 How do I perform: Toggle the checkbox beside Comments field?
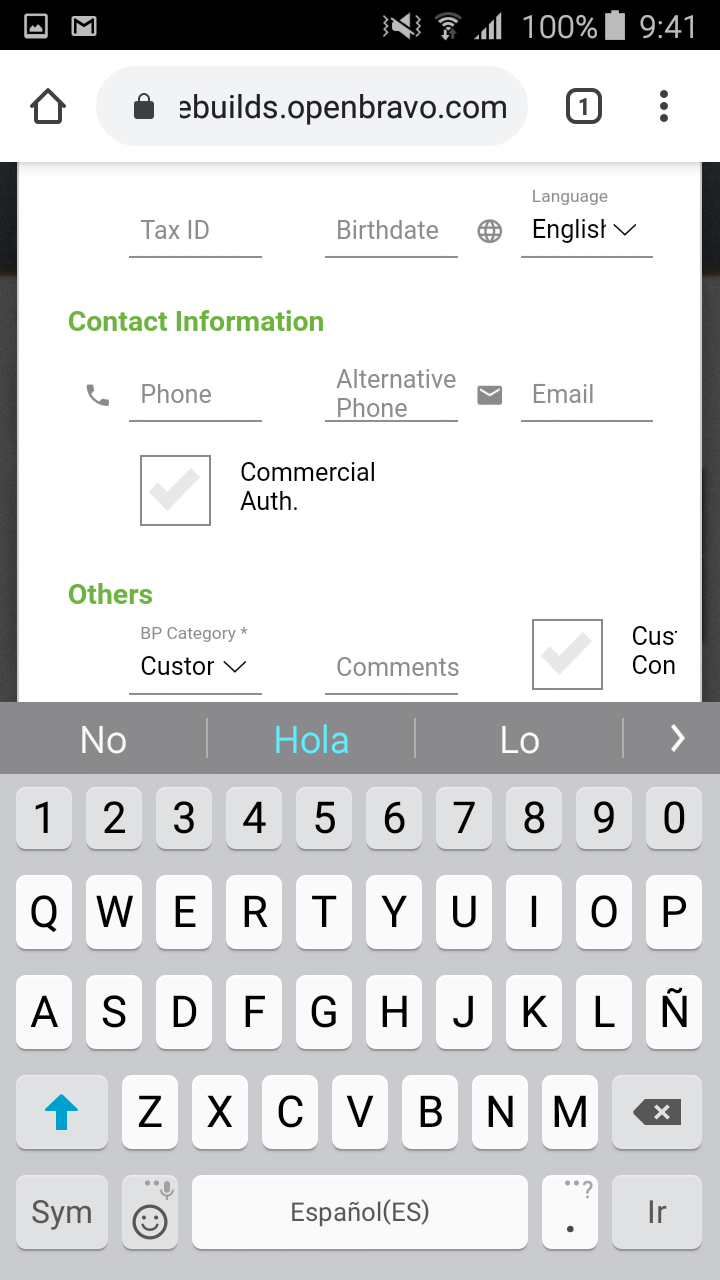567,654
